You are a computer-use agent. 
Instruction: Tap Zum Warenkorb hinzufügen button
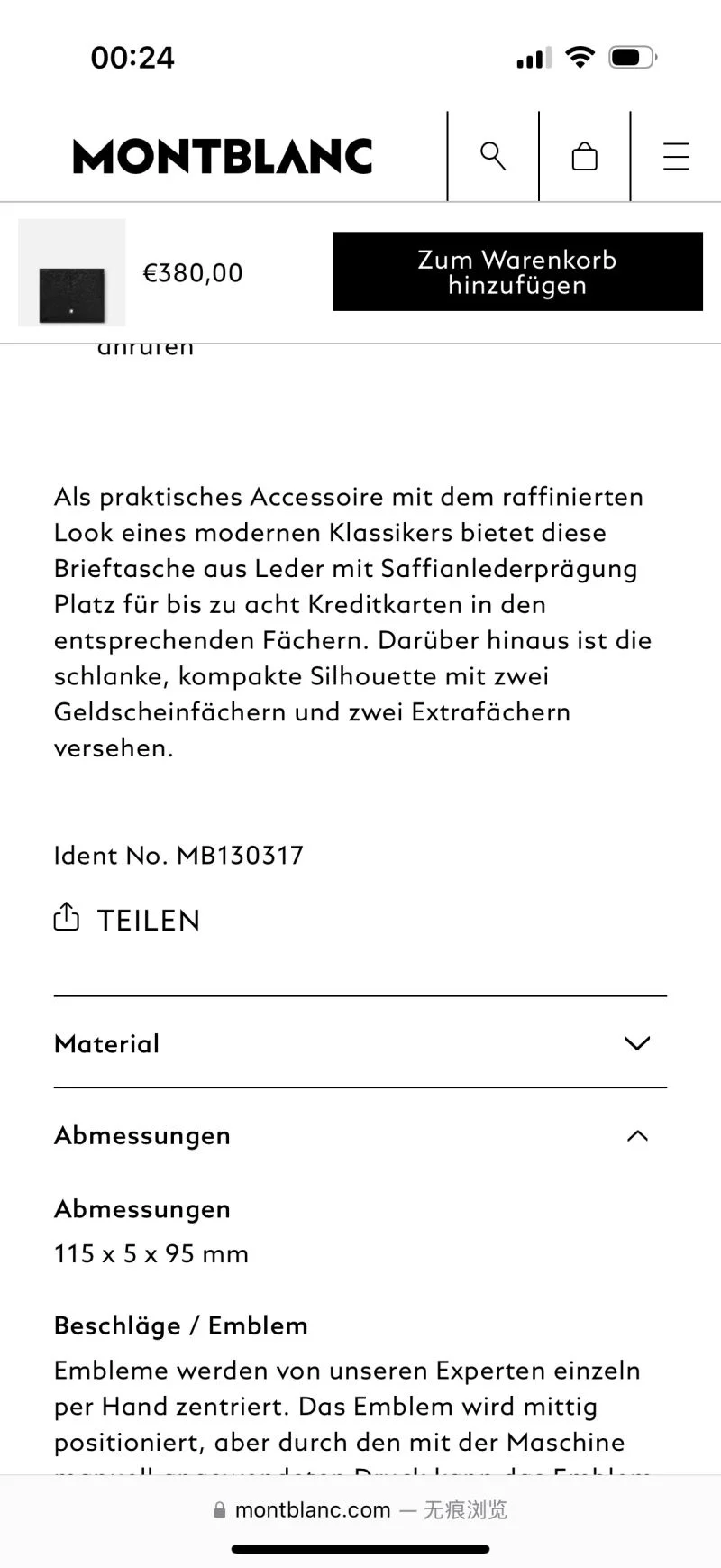pos(517,271)
